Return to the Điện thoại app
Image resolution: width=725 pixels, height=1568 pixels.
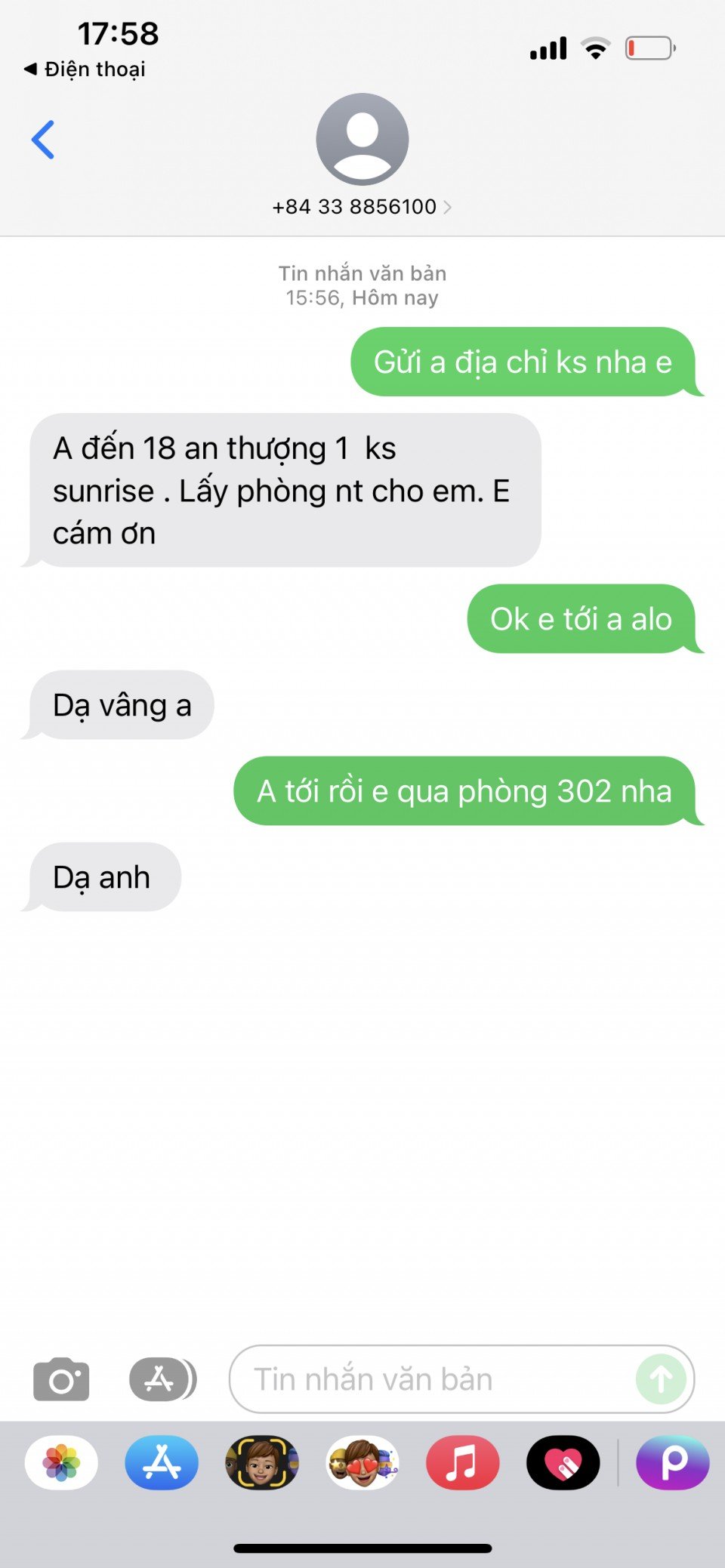point(85,69)
